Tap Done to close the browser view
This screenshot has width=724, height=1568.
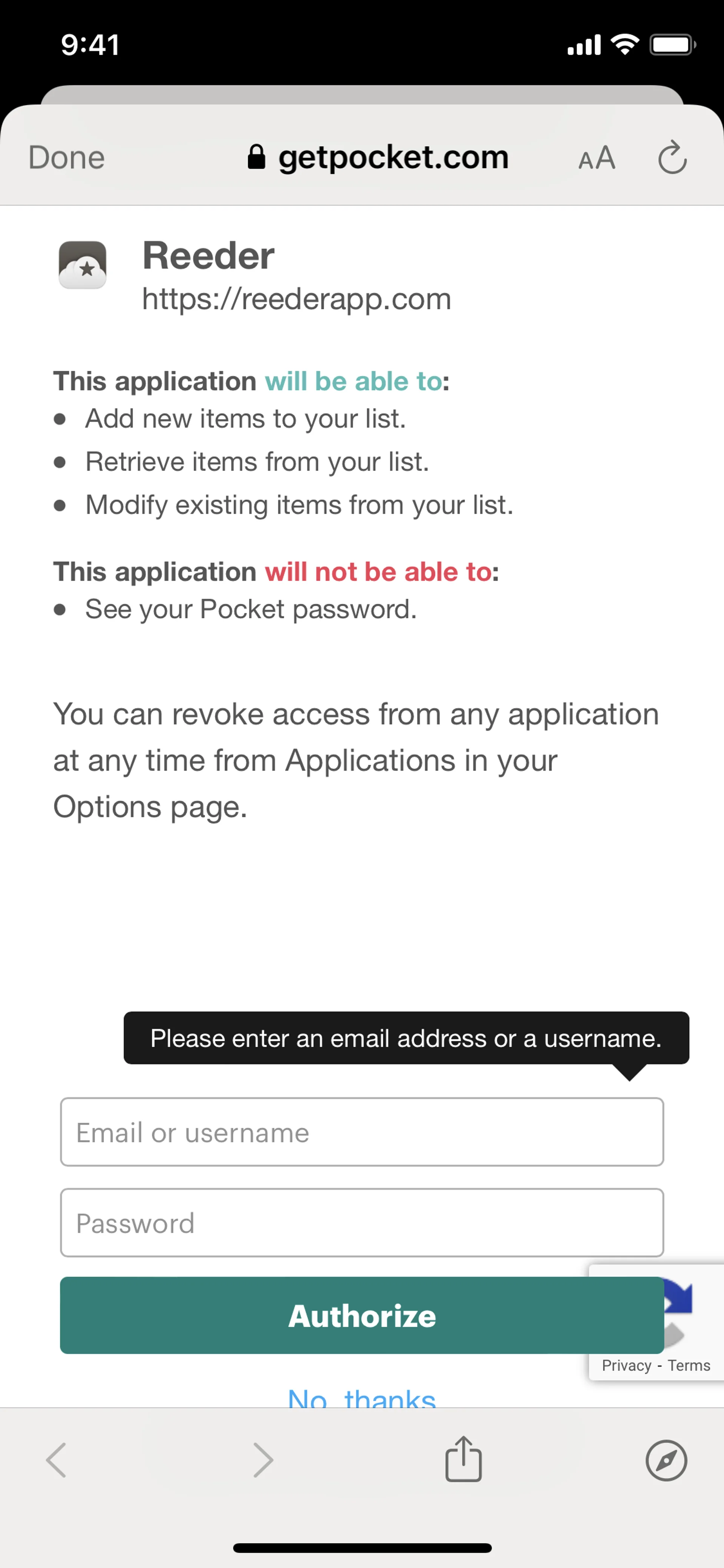[66, 158]
